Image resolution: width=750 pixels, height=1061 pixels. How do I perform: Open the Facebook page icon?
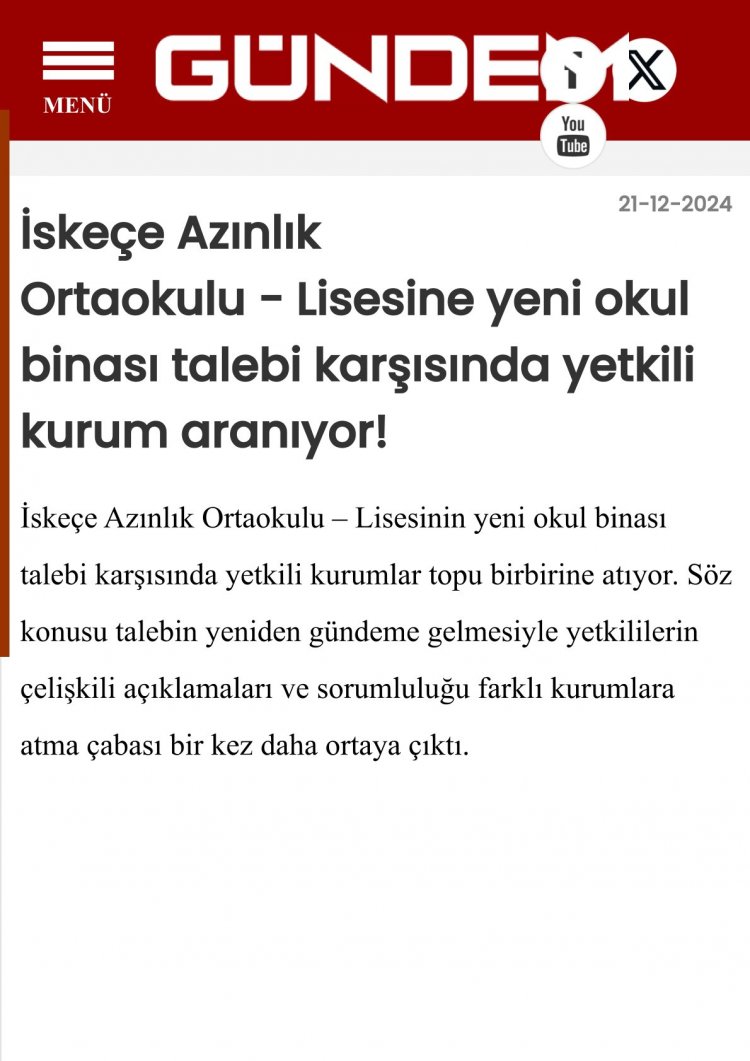[572, 71]
